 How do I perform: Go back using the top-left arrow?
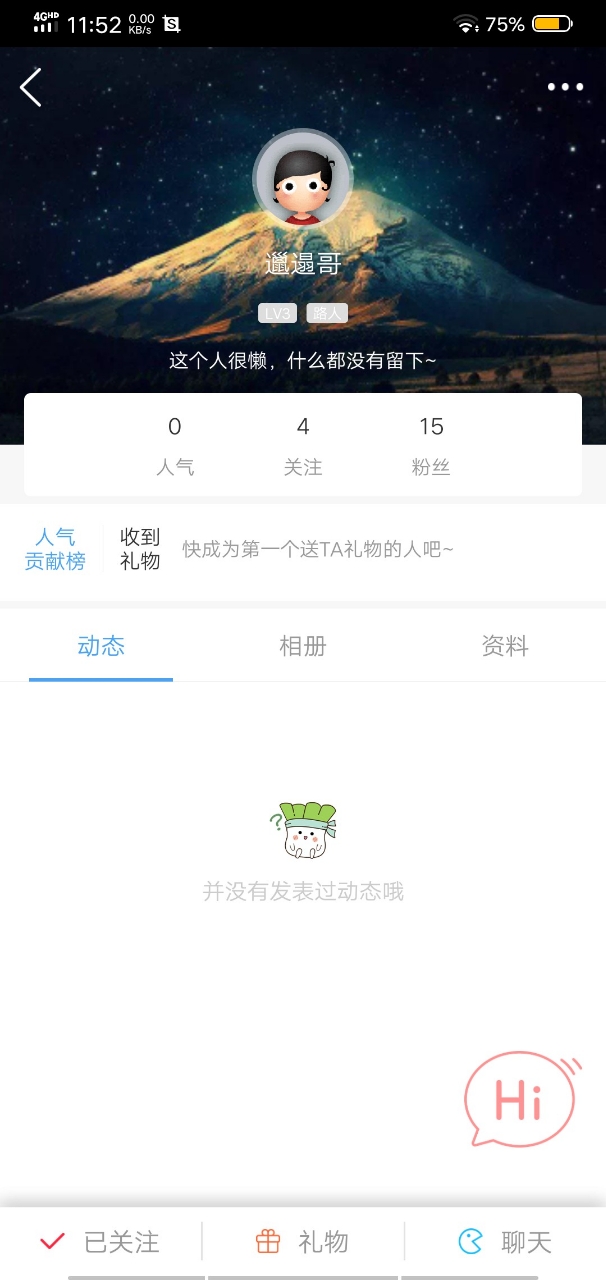pos(31,88)
